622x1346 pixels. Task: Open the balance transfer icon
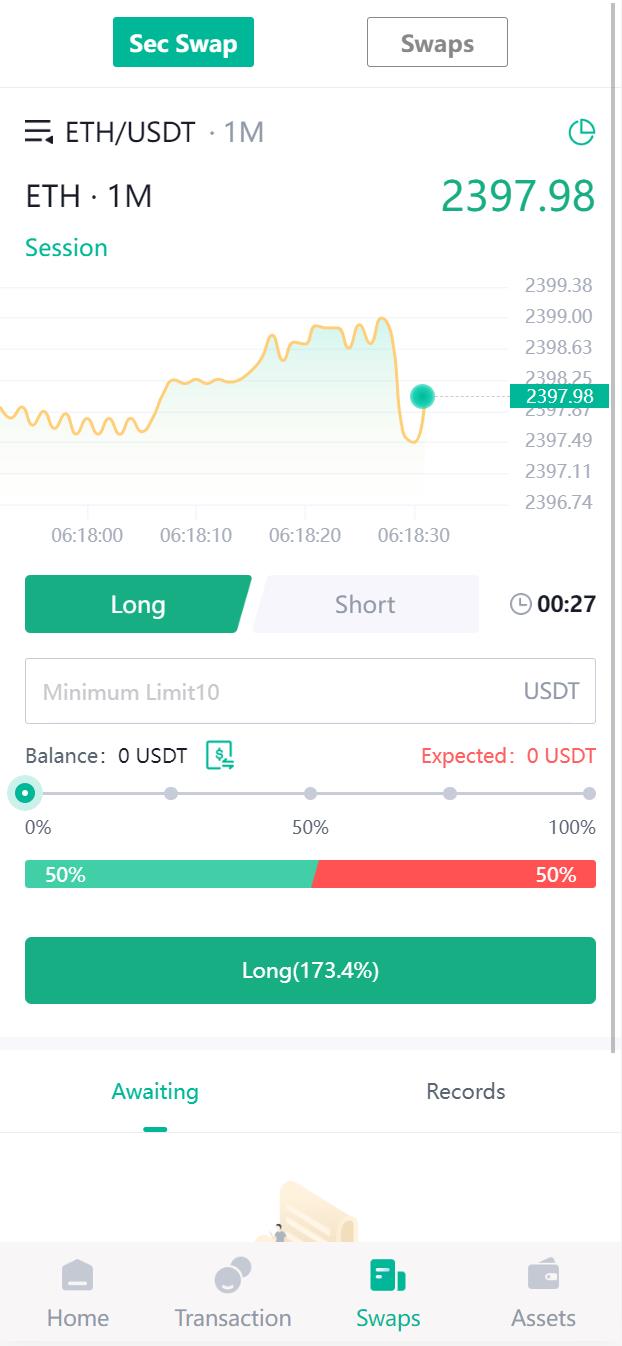[x=220, y=756]
